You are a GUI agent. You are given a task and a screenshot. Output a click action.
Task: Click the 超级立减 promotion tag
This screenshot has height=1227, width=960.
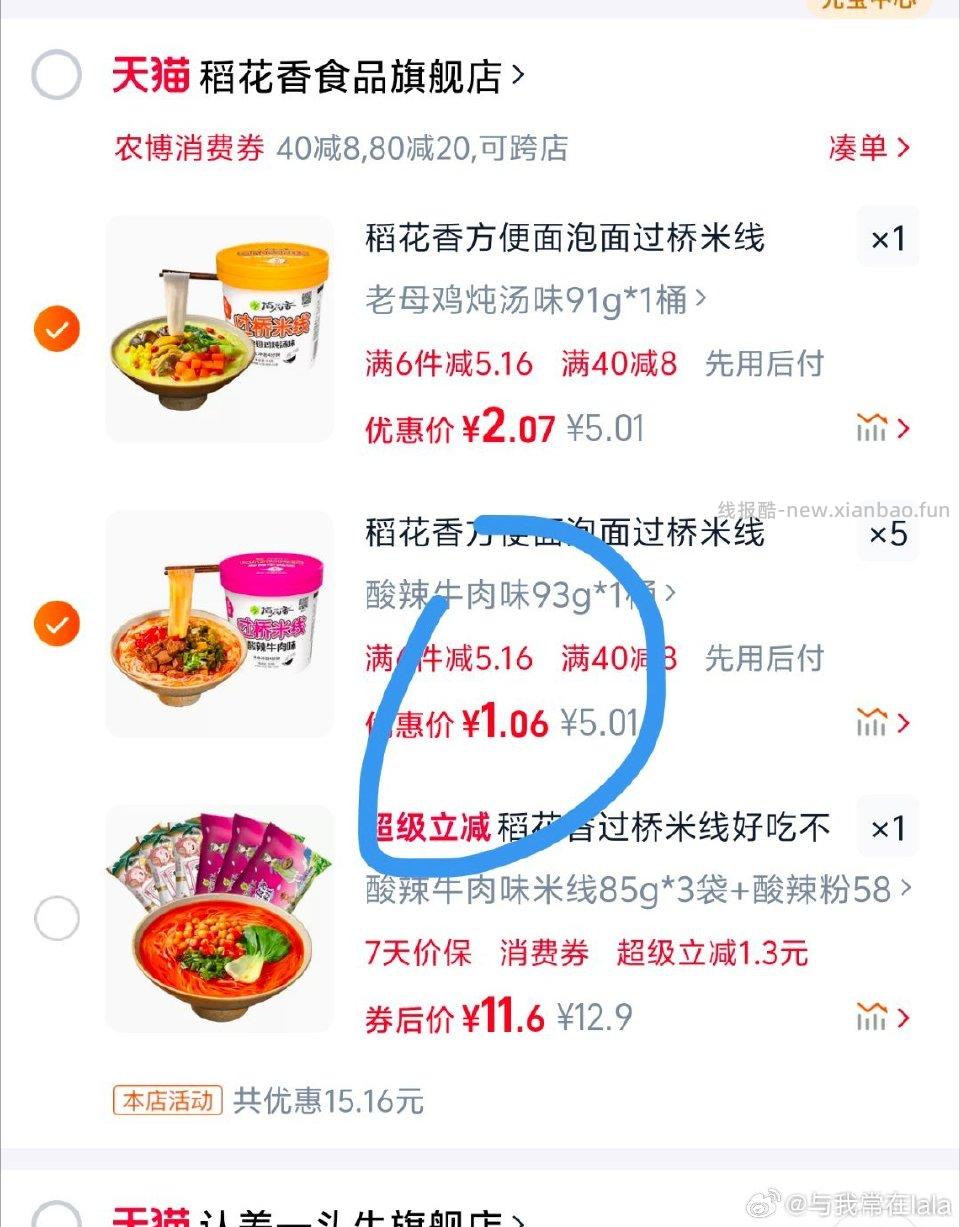point(423,827)
